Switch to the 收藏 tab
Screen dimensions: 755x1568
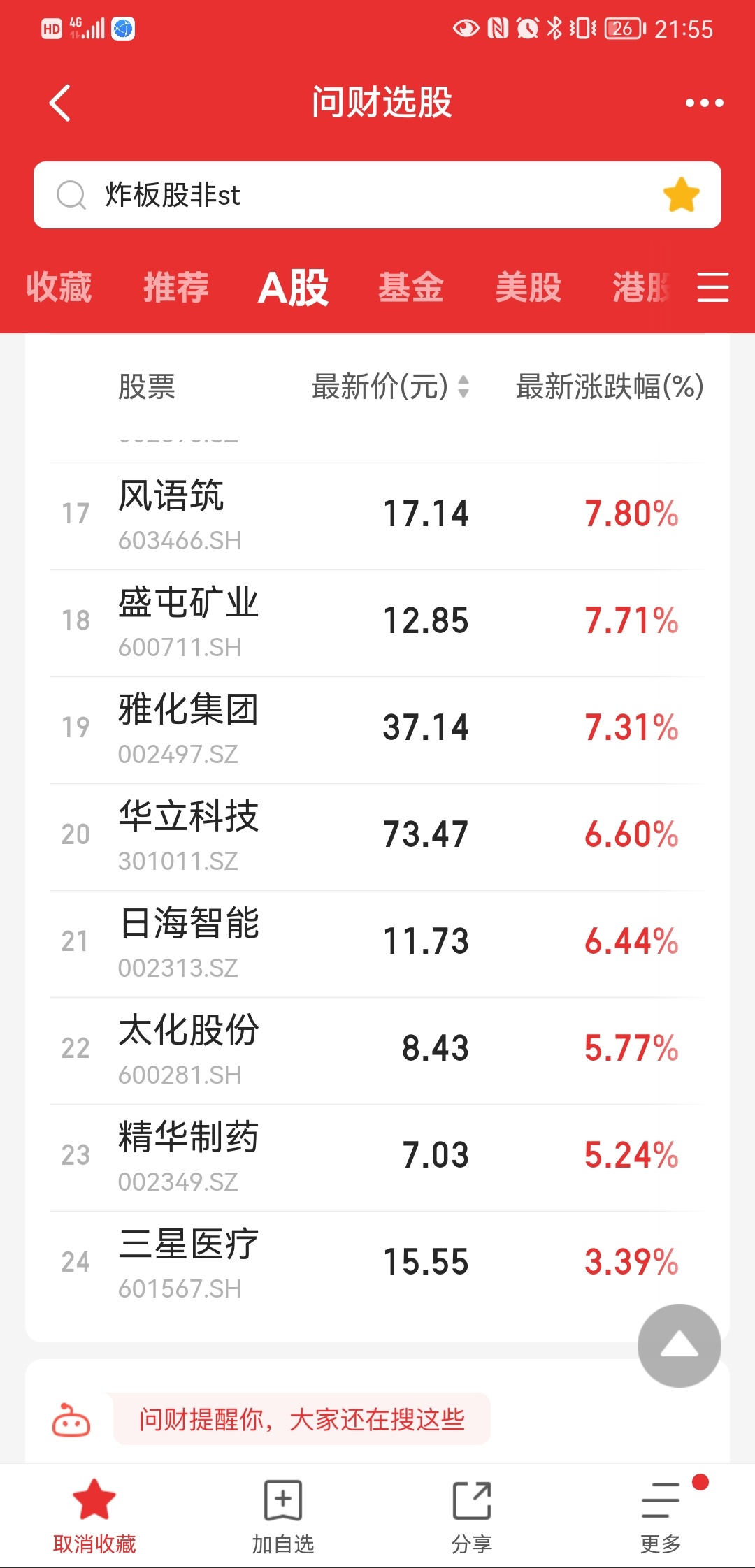[59, 287]
